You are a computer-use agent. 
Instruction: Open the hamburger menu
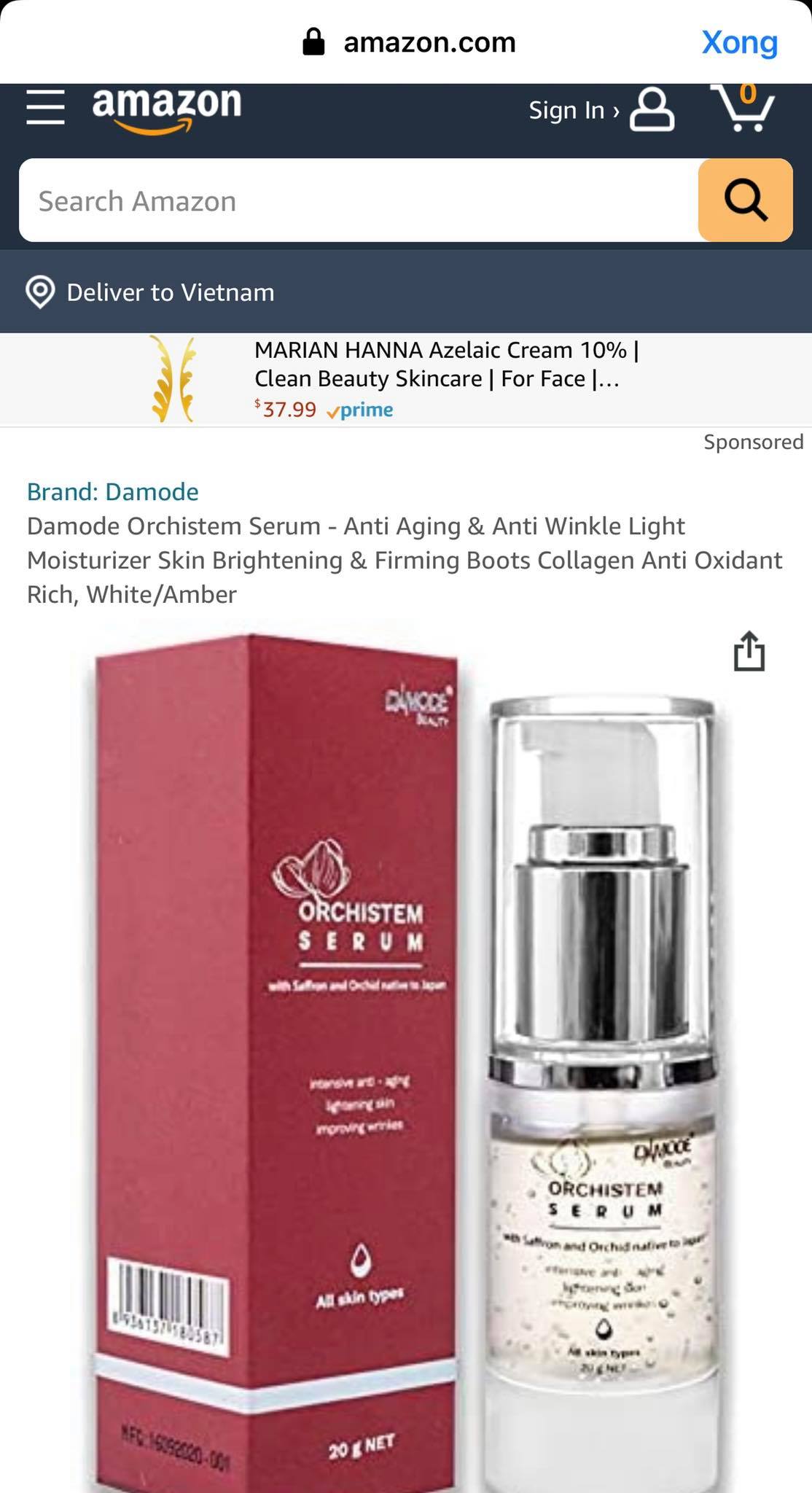pos(45,108)
